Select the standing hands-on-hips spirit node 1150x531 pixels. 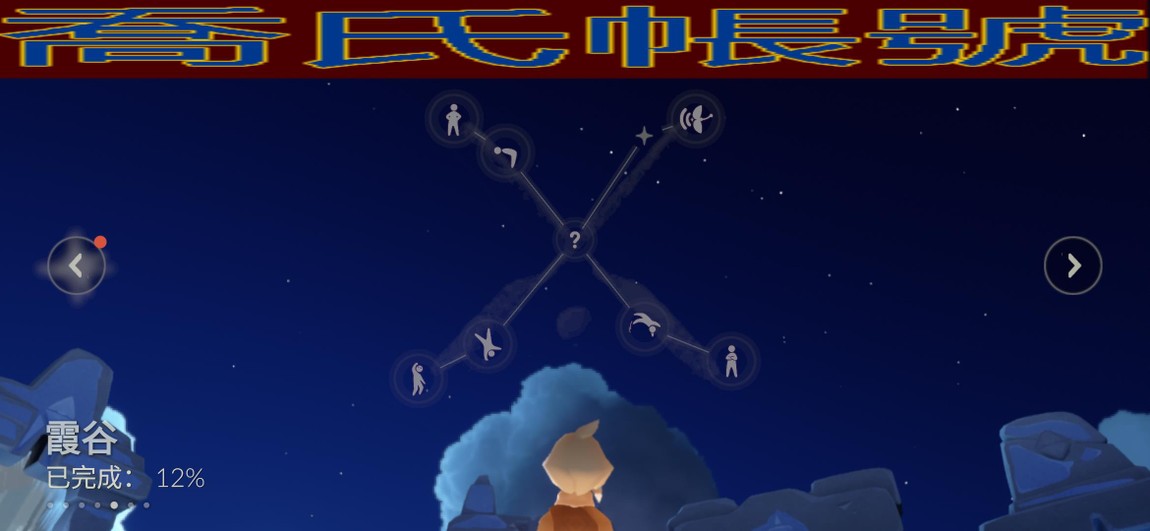click(454, 119)
